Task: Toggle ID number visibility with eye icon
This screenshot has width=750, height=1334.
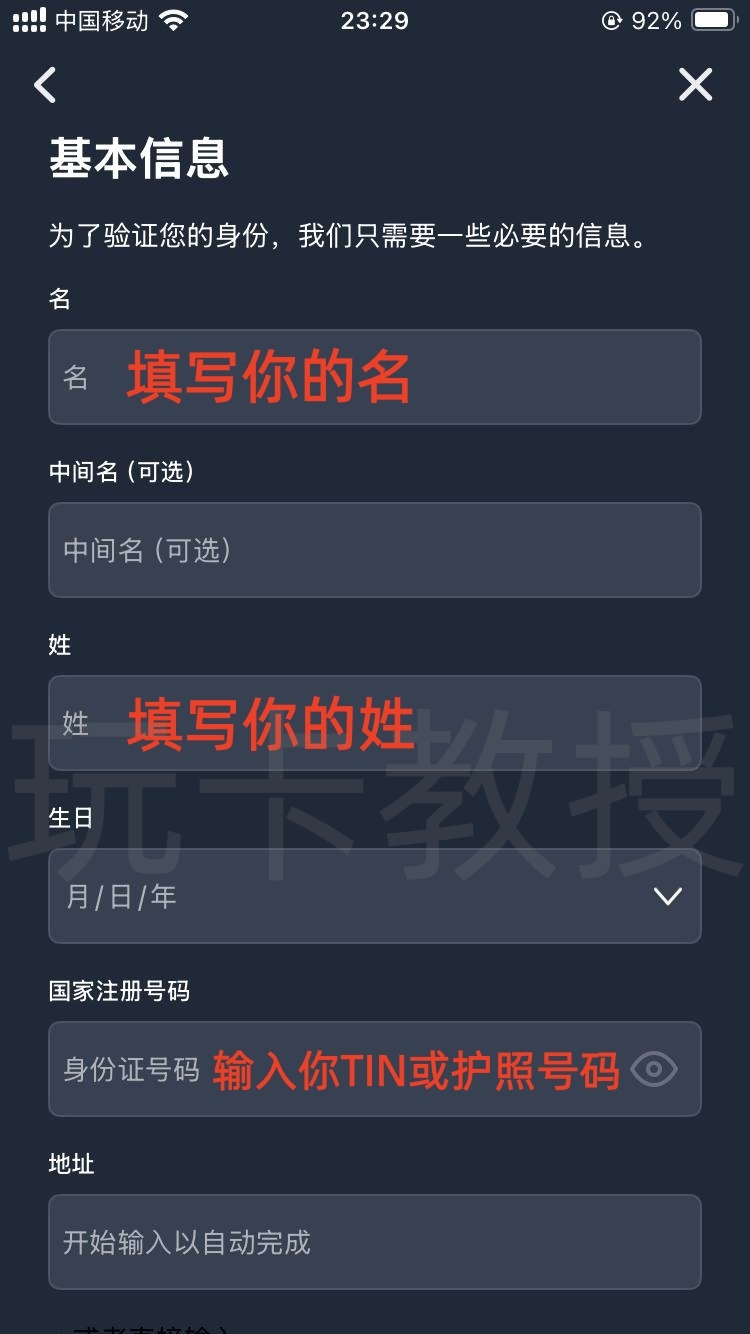Action: coord(655,1069)
